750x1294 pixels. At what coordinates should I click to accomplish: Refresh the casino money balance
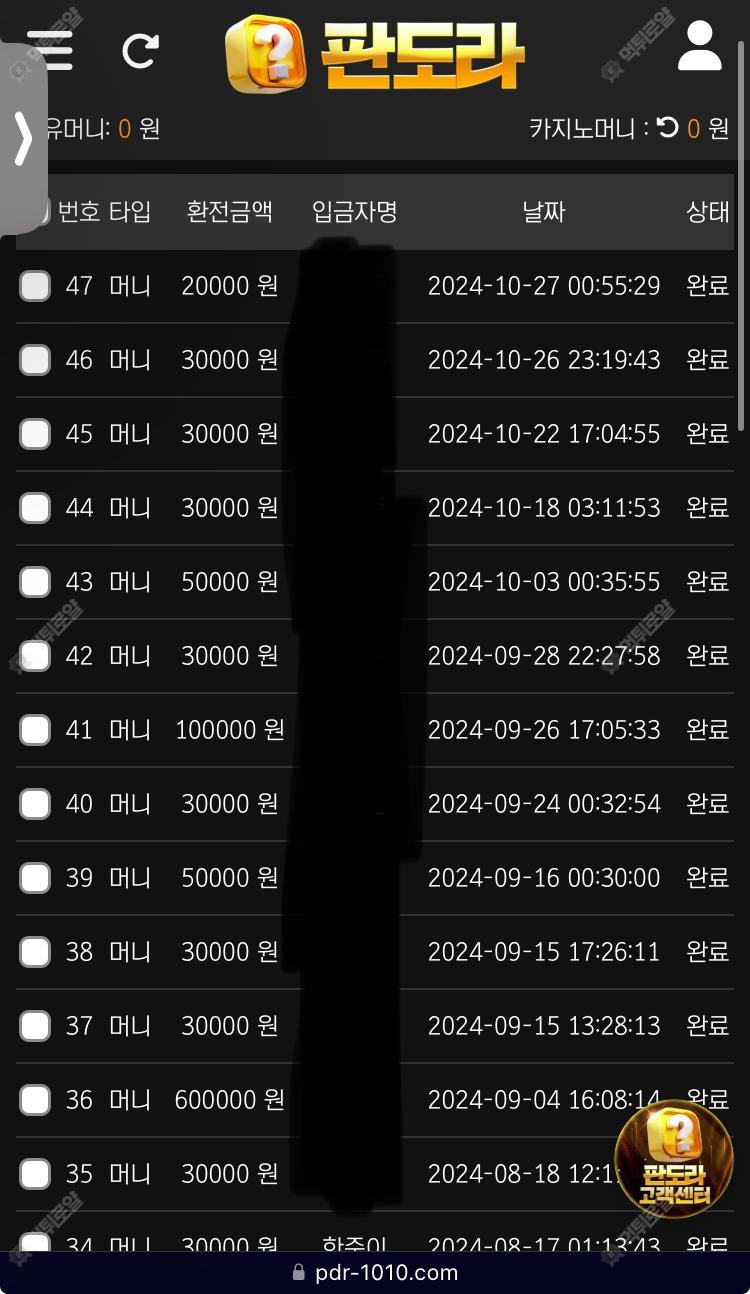coord(668,128)
